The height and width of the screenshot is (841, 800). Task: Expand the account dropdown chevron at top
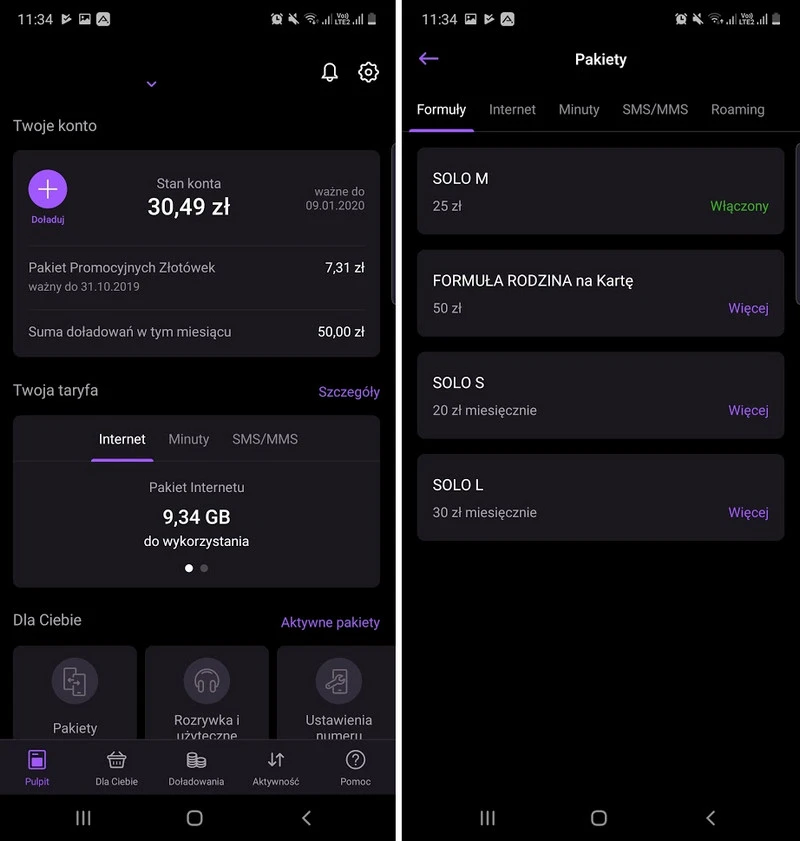(x=152, y=84)
